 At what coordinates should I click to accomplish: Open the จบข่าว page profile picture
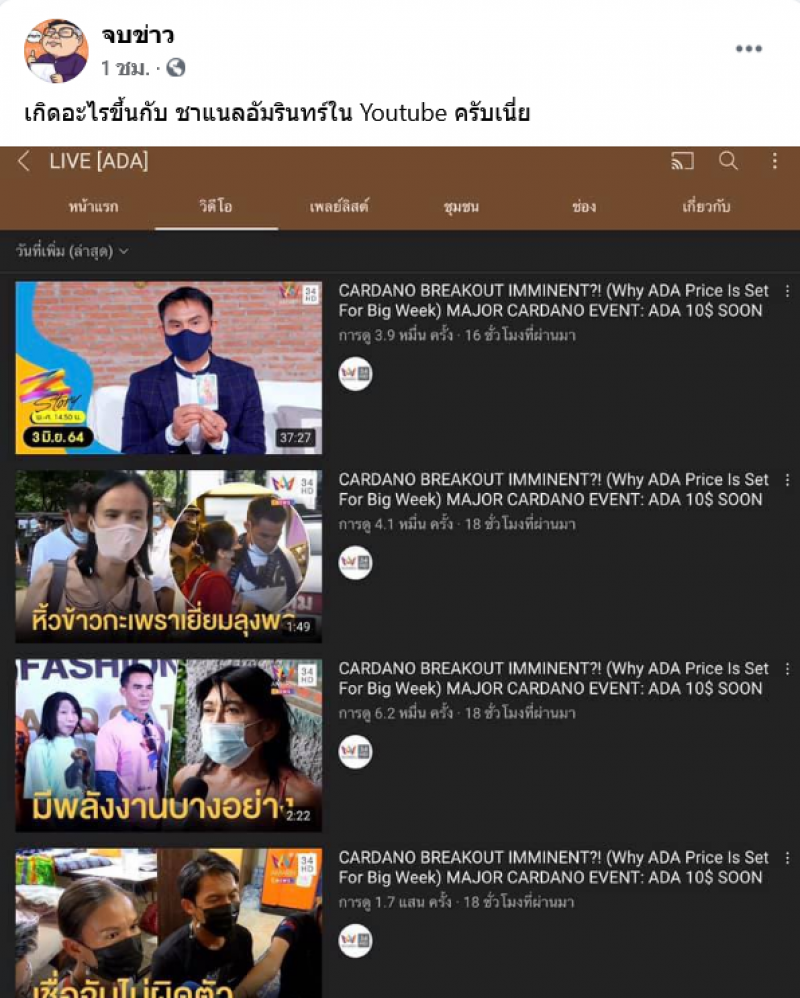pyautogui.click(x=56, y=51)
